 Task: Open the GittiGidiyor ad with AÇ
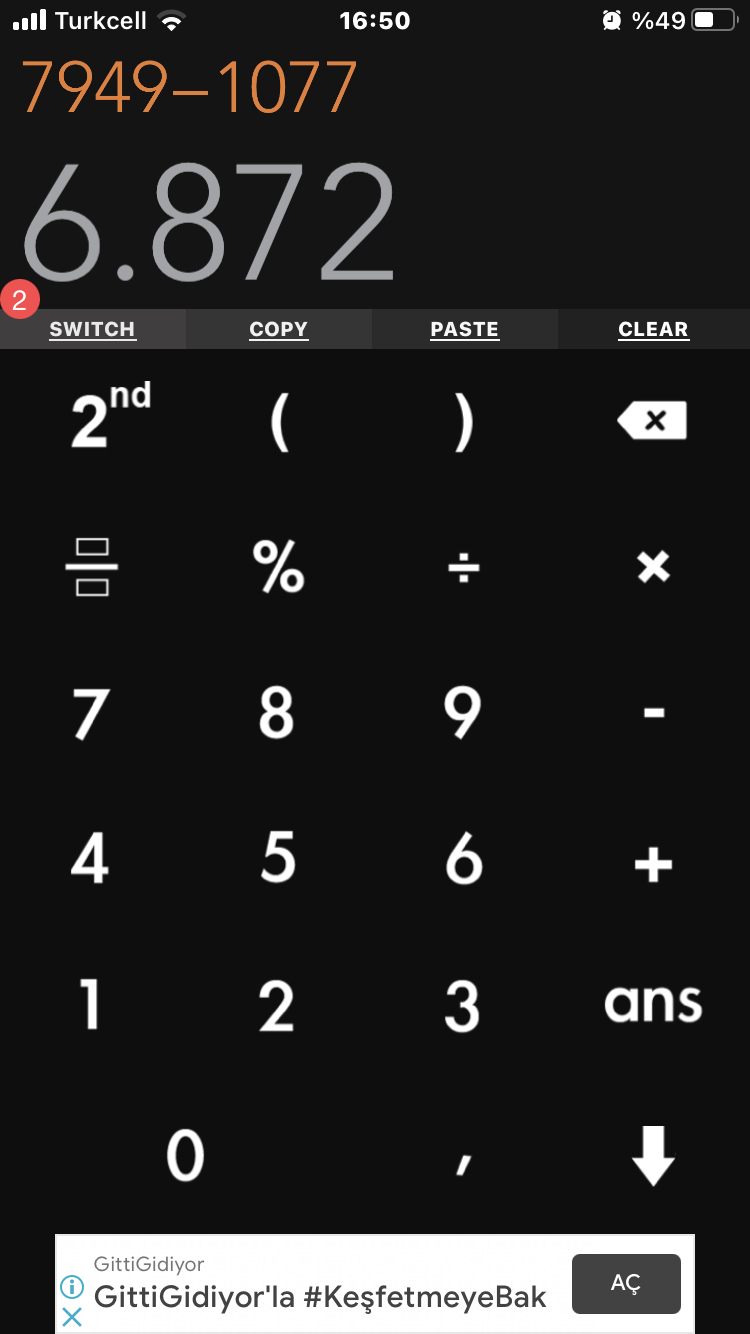[626, 1284]
